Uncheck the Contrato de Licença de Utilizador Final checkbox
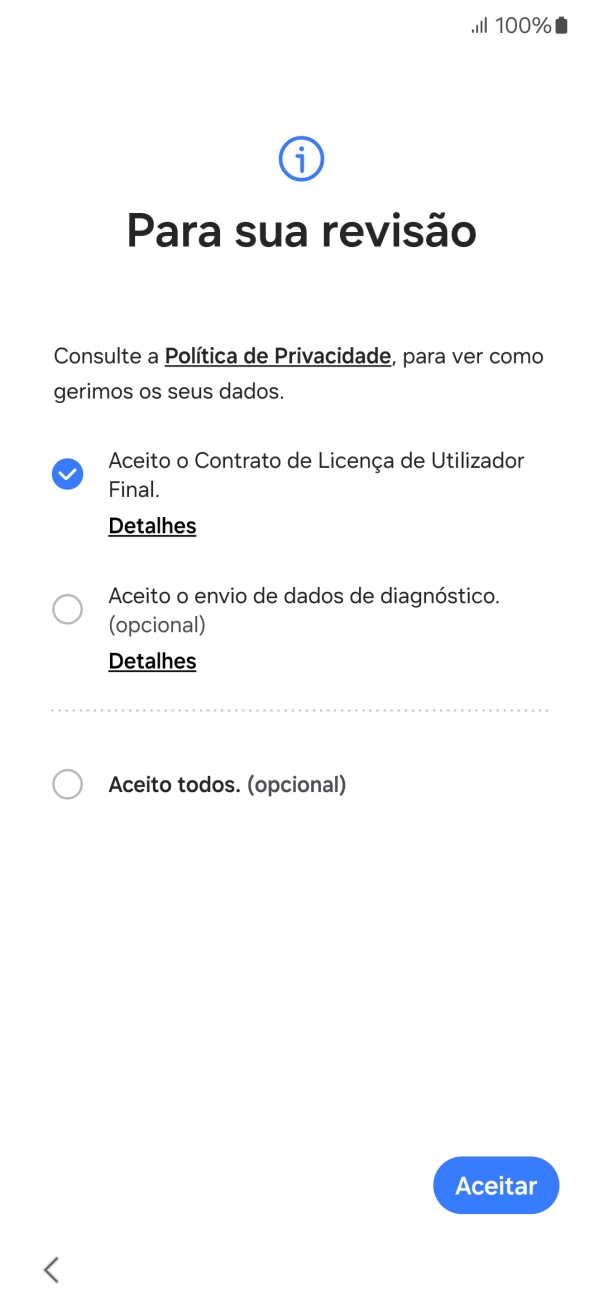The height and width of the screenshot is (1308, 603). pos(67,474)
